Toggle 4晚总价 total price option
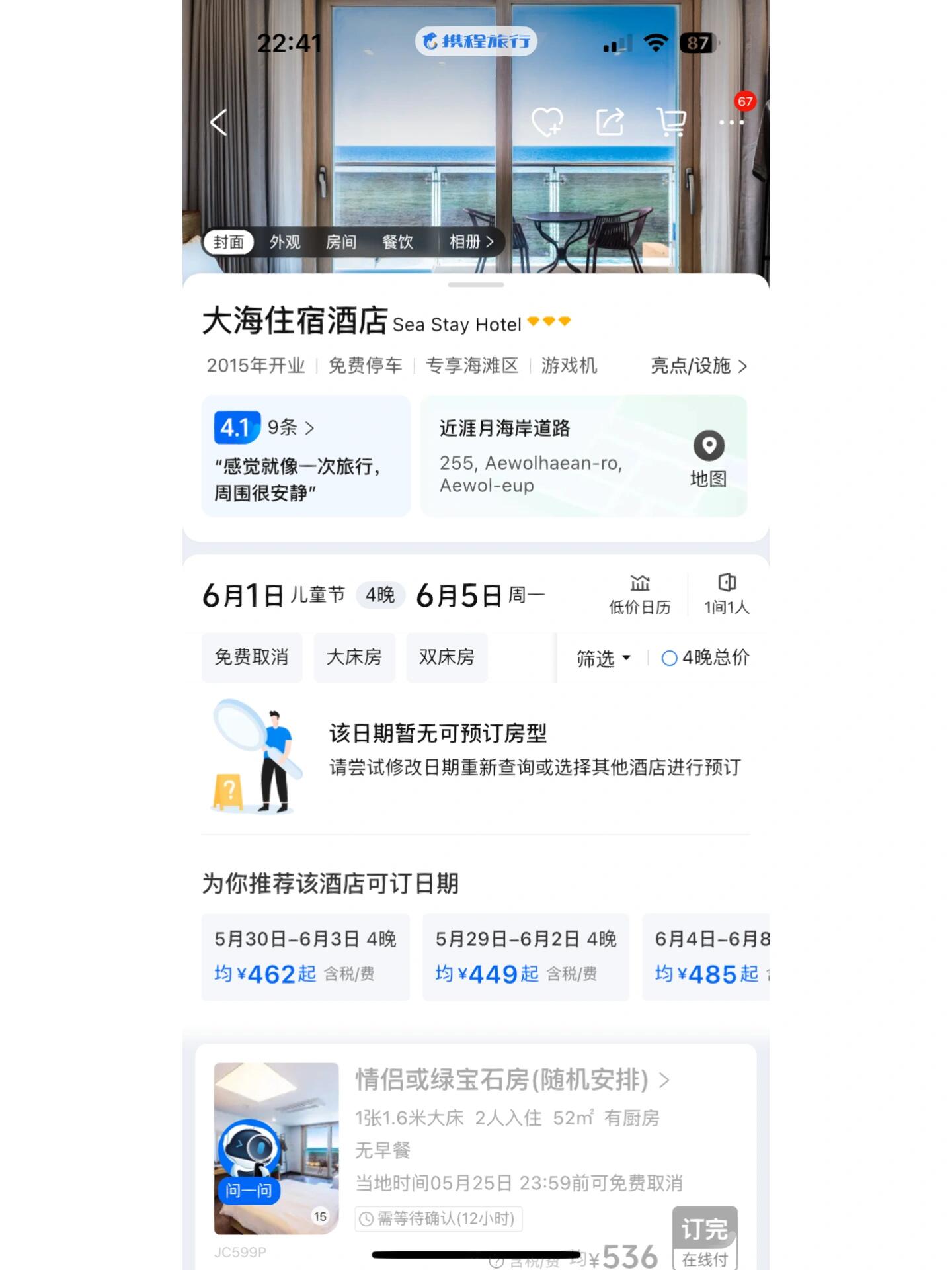952x1270 pixels. 705,658
